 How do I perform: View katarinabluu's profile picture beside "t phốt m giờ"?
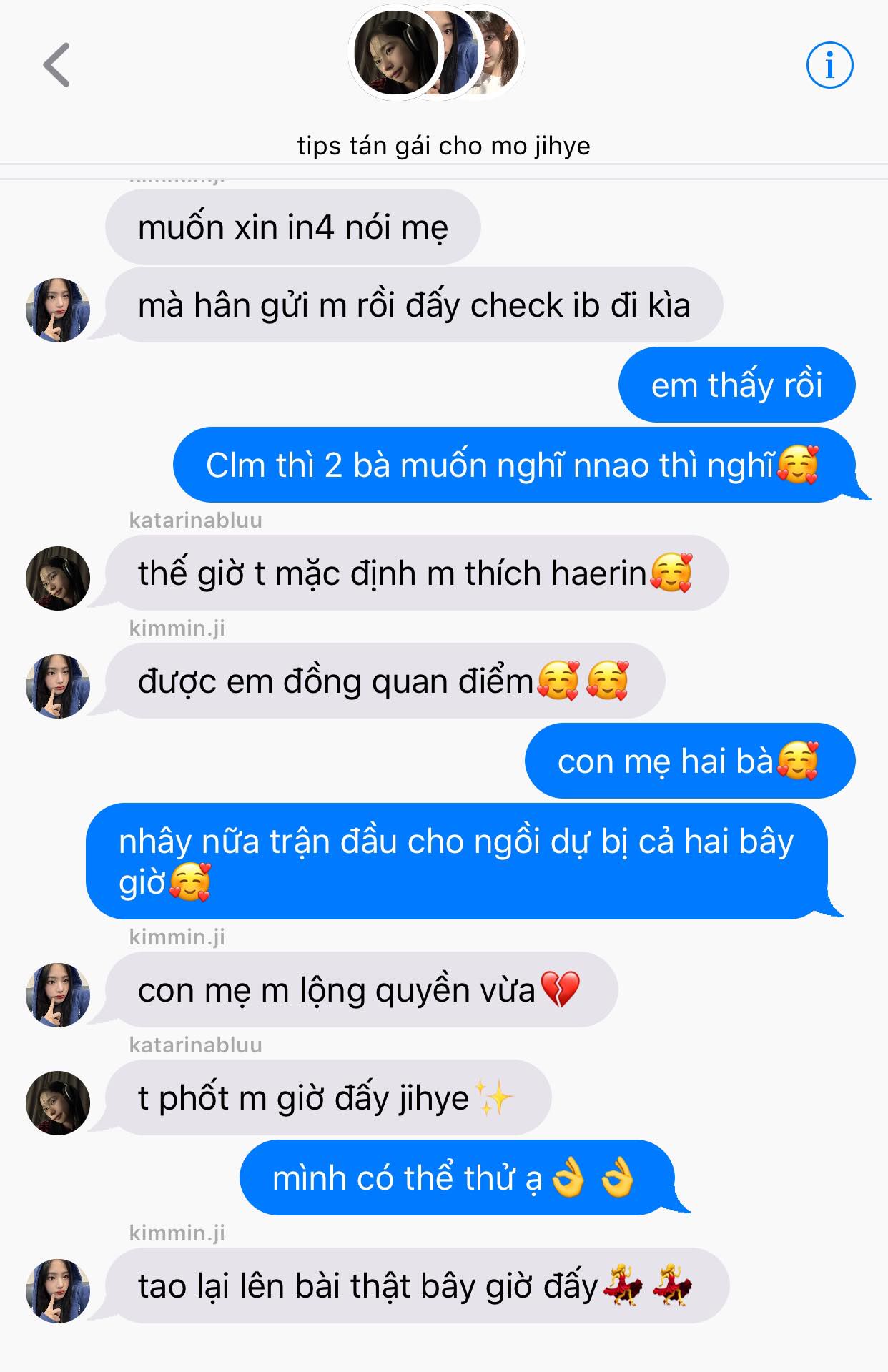(x=58, y=1102)
